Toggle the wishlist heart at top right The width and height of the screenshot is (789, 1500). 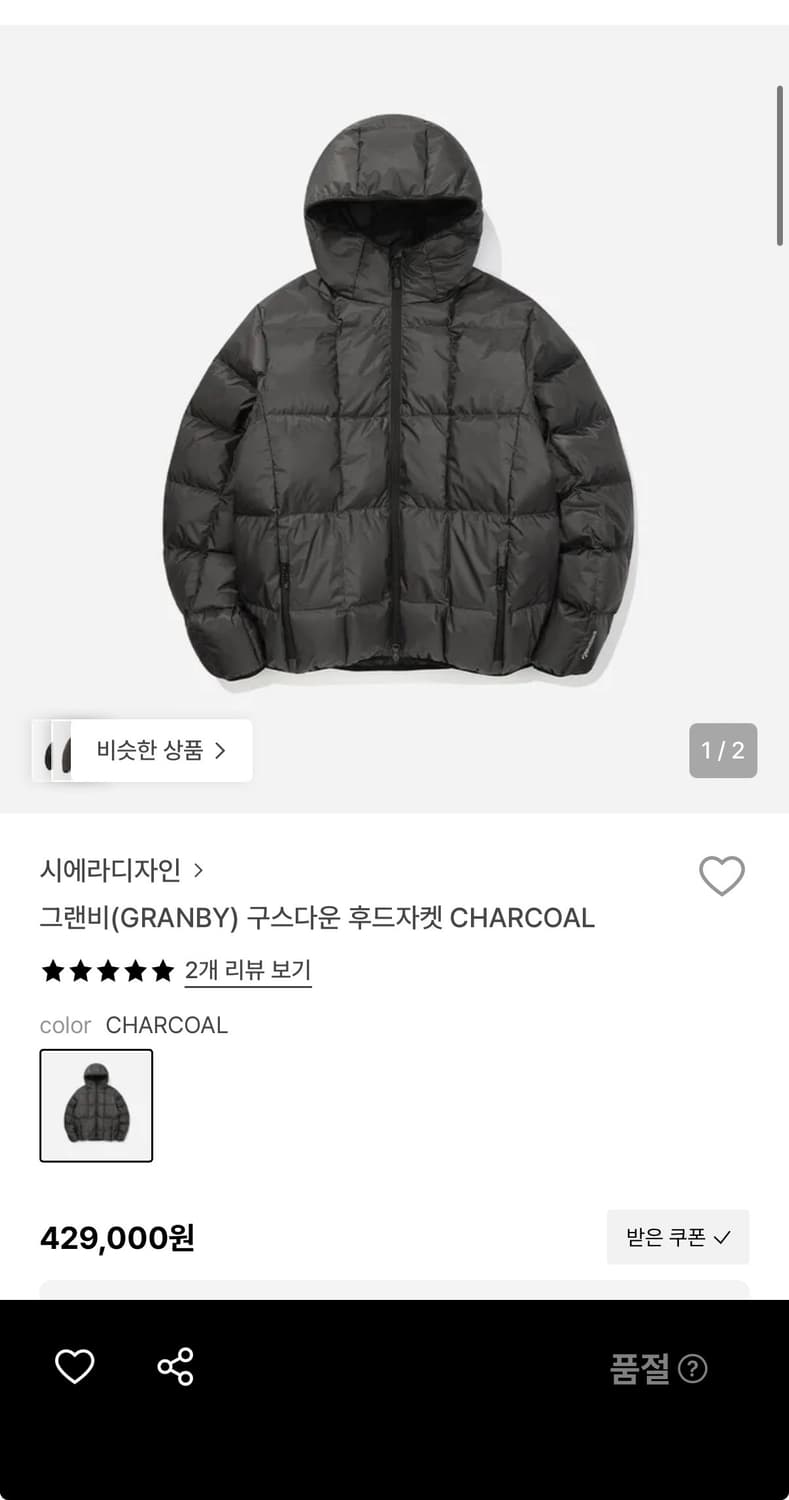coord(722,875)
